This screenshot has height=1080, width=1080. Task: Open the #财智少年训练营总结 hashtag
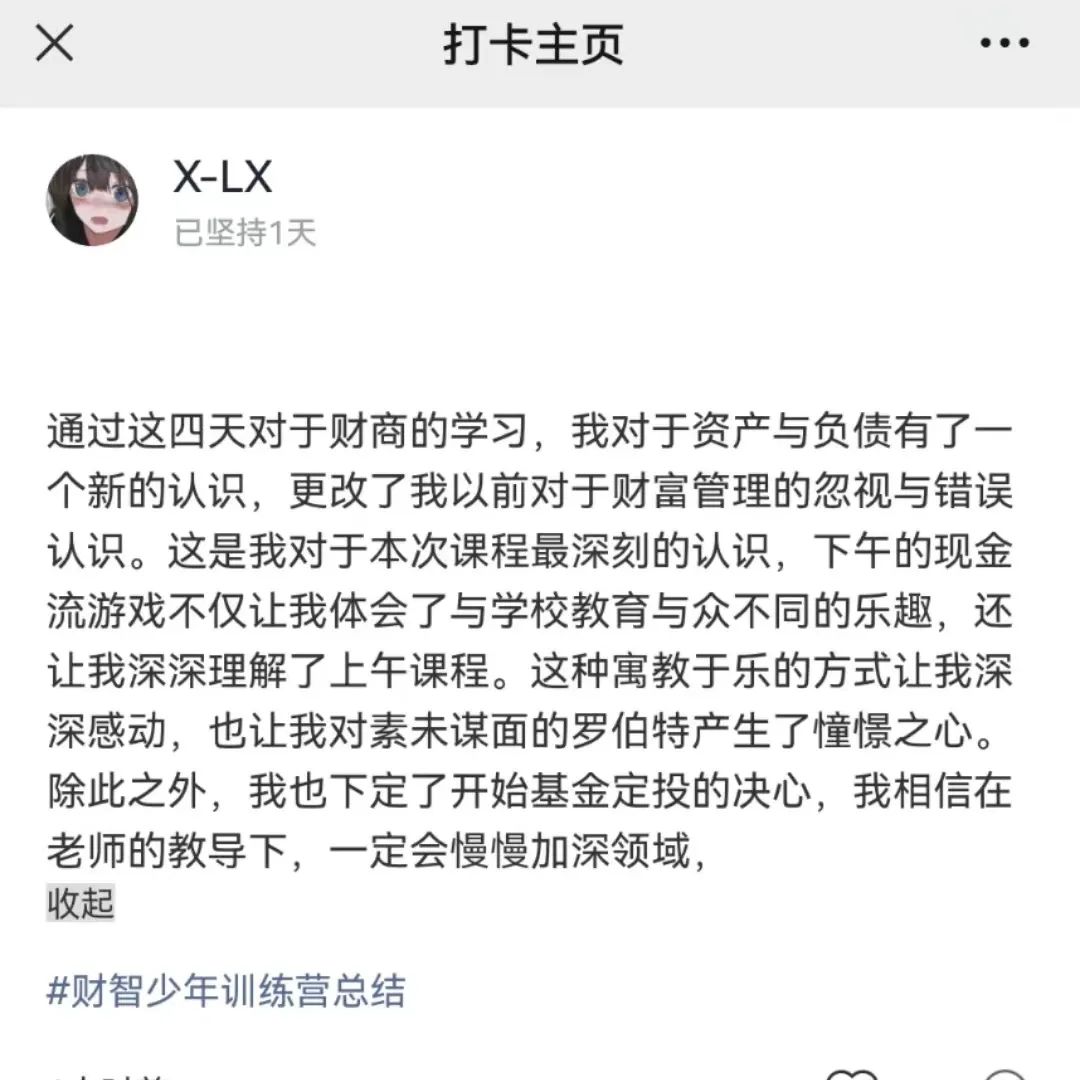tap(226, 992)
